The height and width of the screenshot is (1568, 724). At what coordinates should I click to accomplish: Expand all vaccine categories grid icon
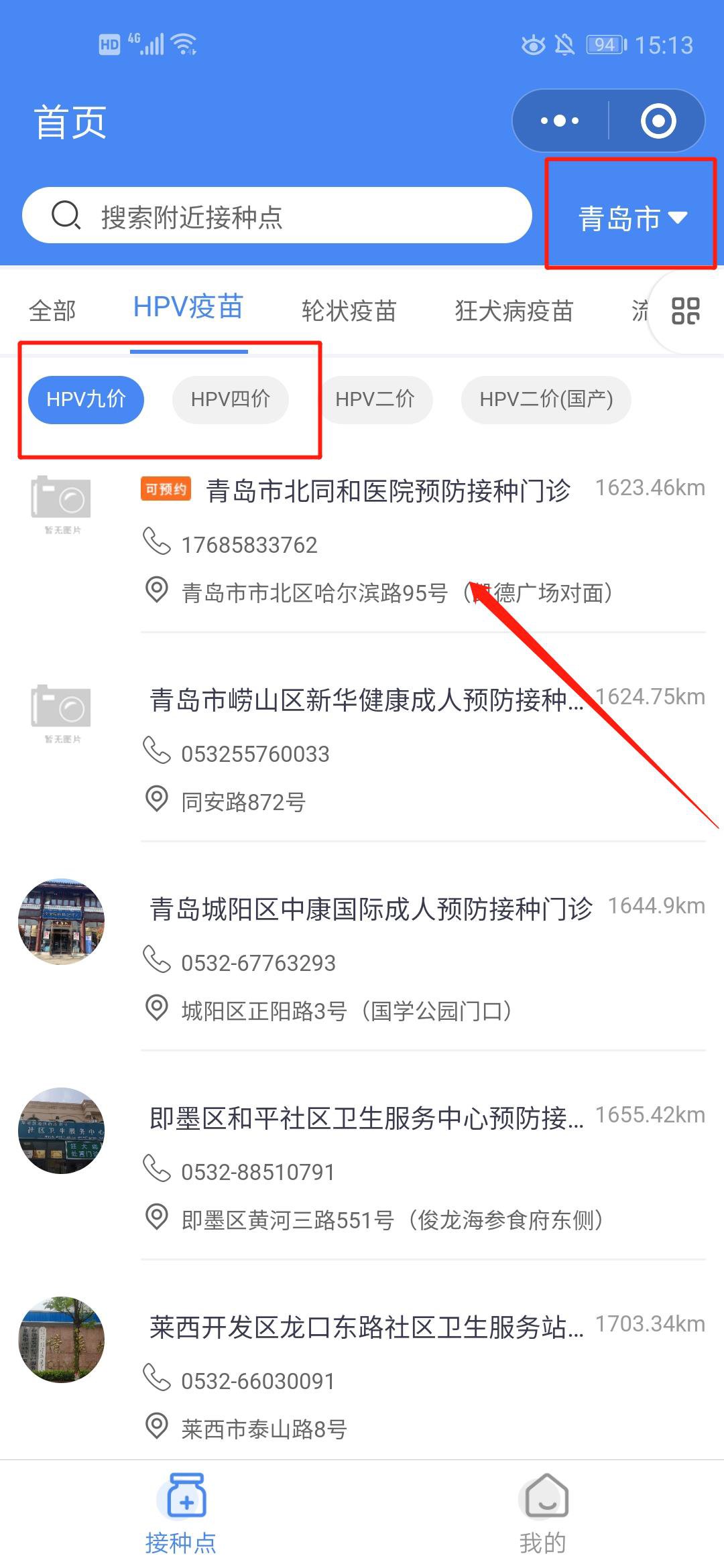685,311
